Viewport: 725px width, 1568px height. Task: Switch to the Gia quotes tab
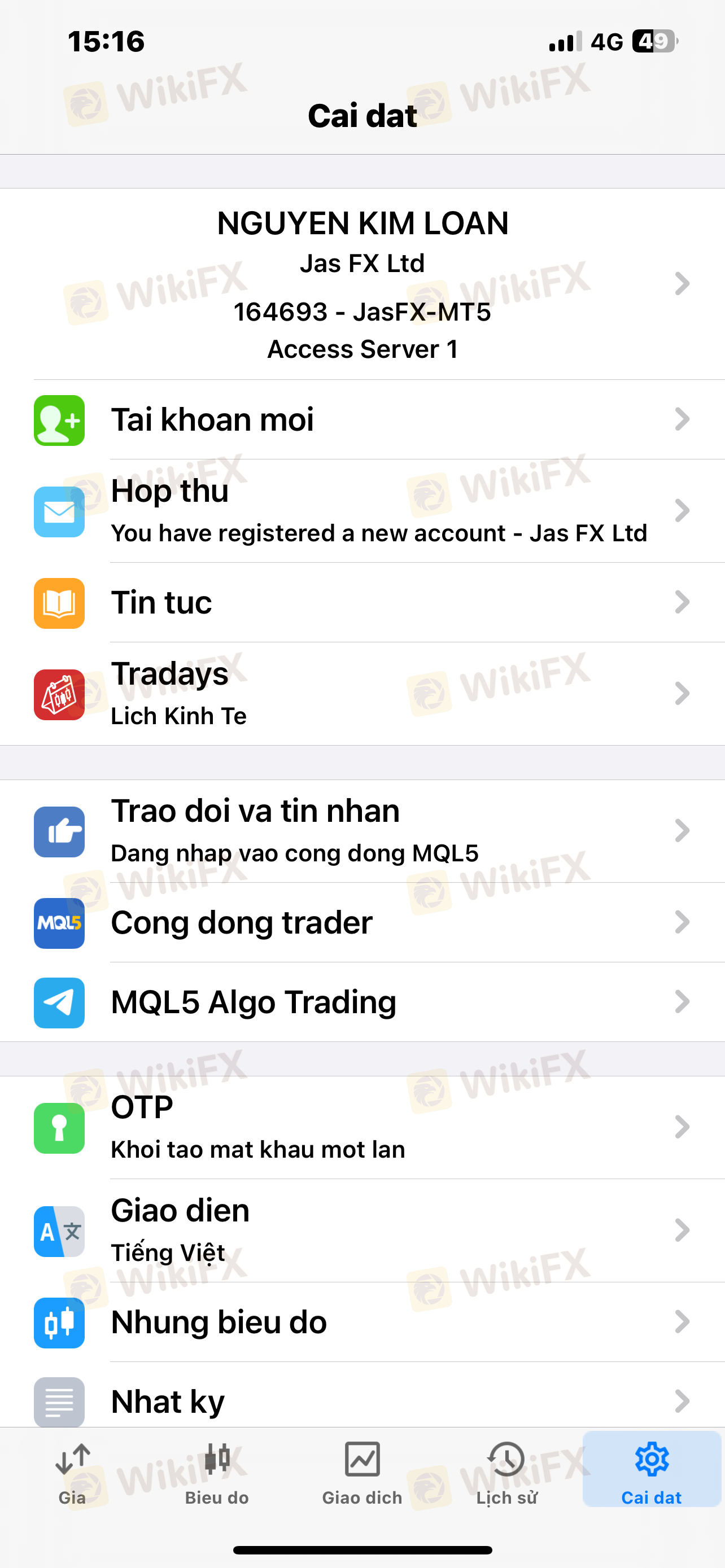72,1473
